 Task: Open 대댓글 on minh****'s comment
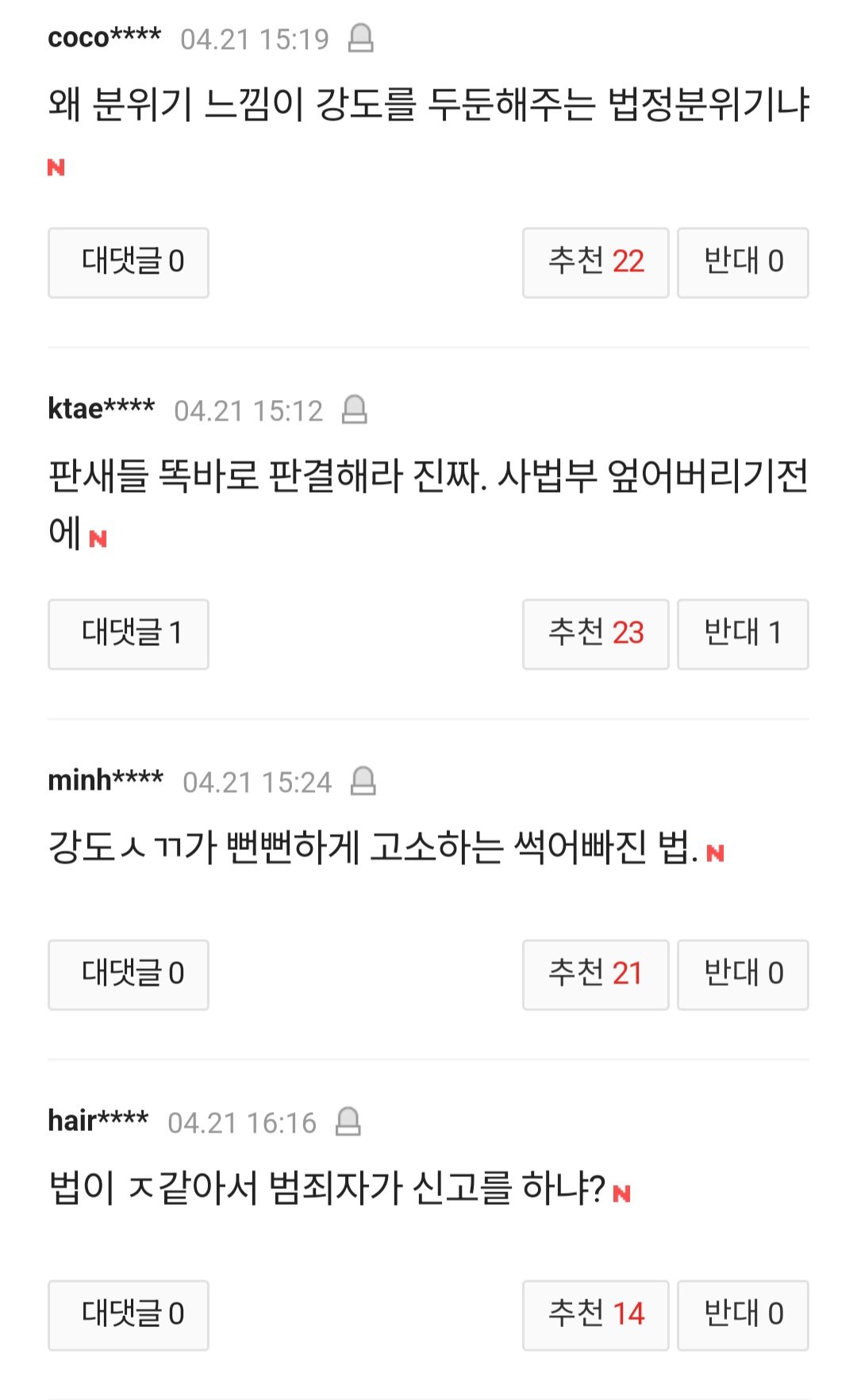click(x=129, y=975)
